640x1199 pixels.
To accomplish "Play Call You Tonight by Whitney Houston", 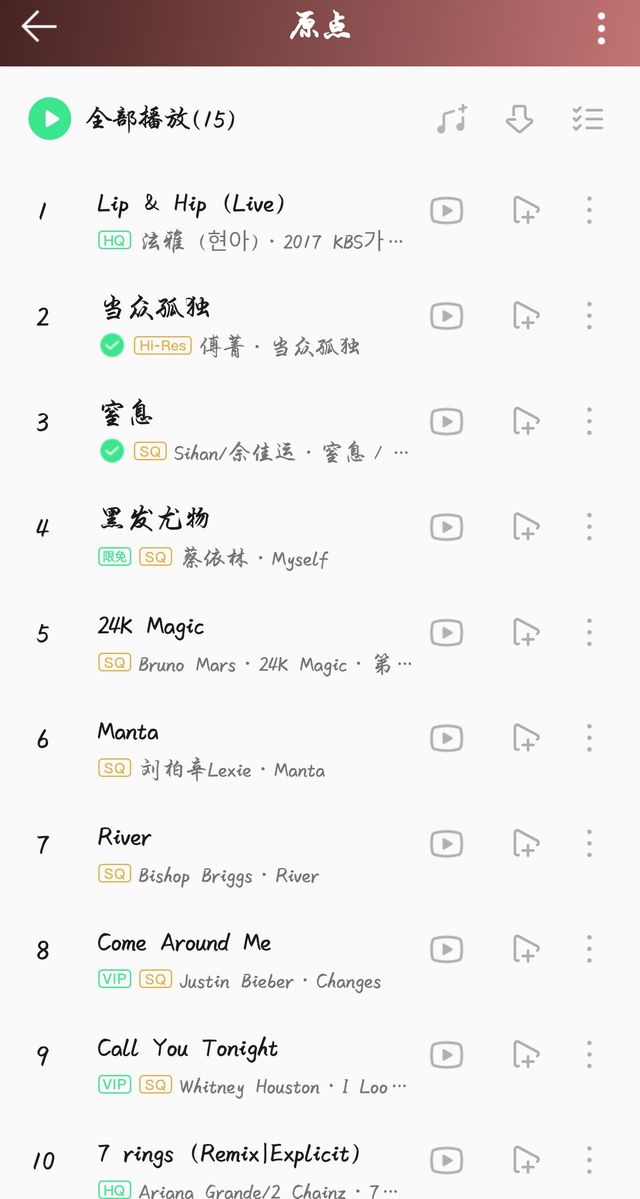I will click(187, 1049).
